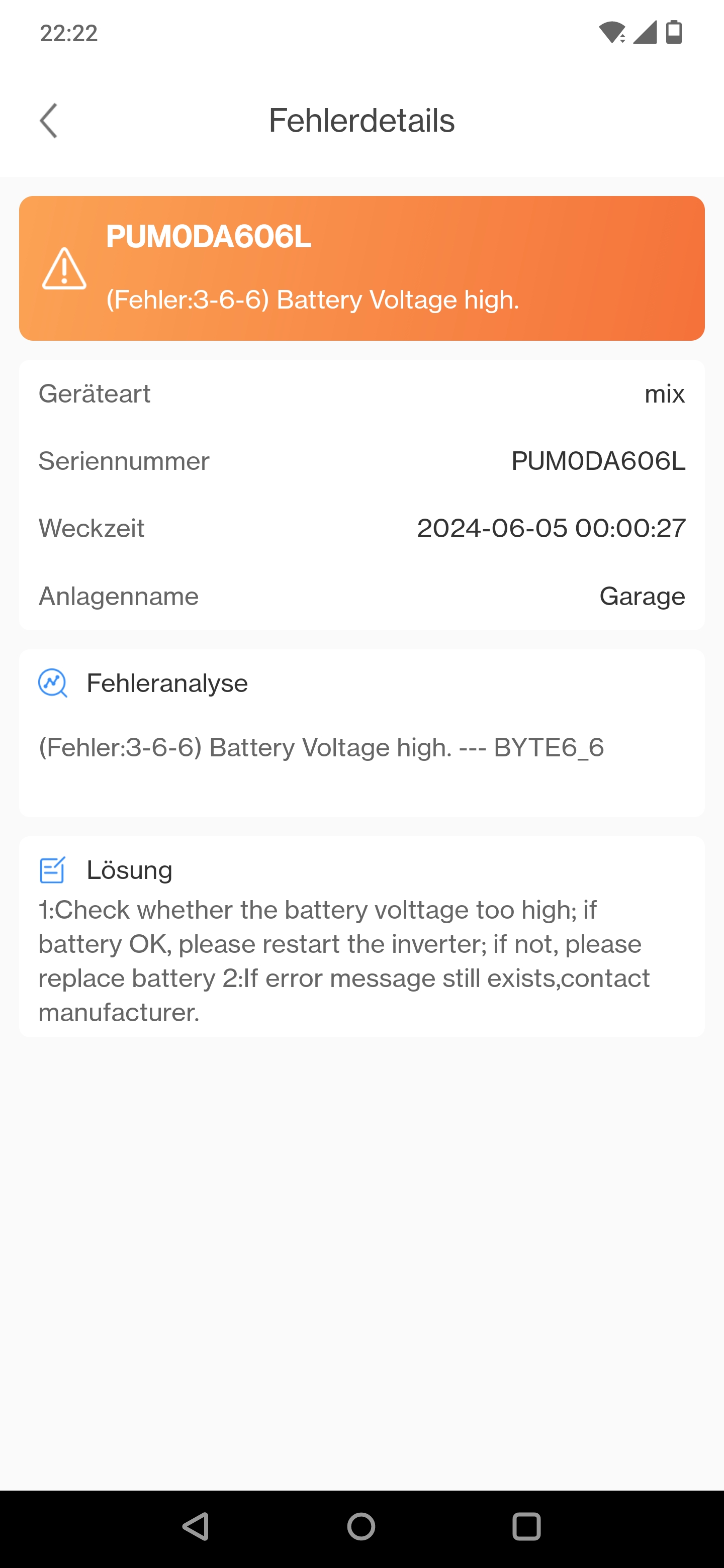The width and height of the screenshot is (724, 1568).
Task: Tap the system home button
Action: 361,1527
